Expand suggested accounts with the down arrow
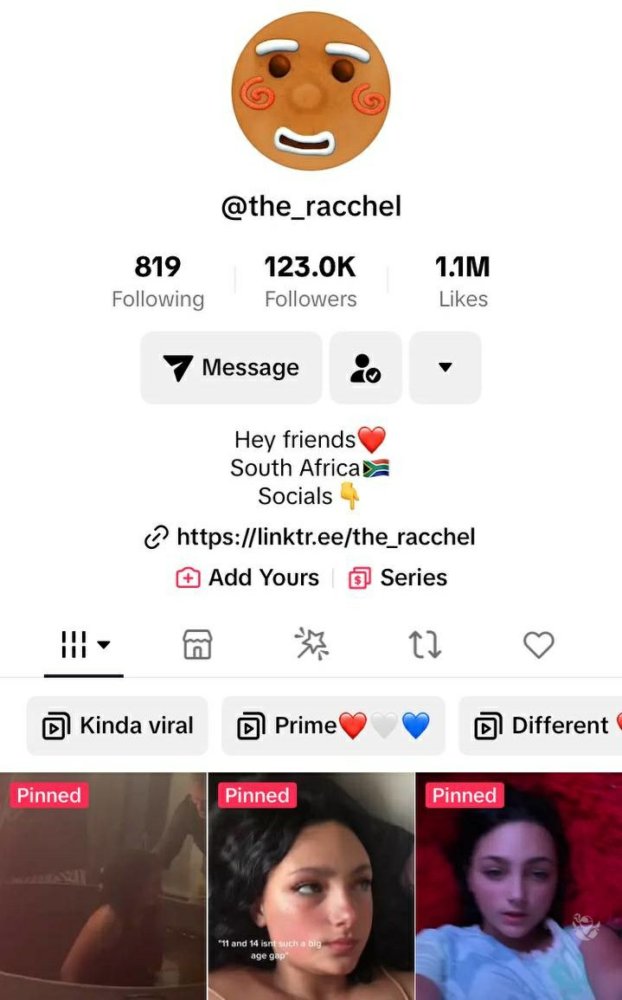This screenshot has height=1000, width=622. (x=445, y=367)
